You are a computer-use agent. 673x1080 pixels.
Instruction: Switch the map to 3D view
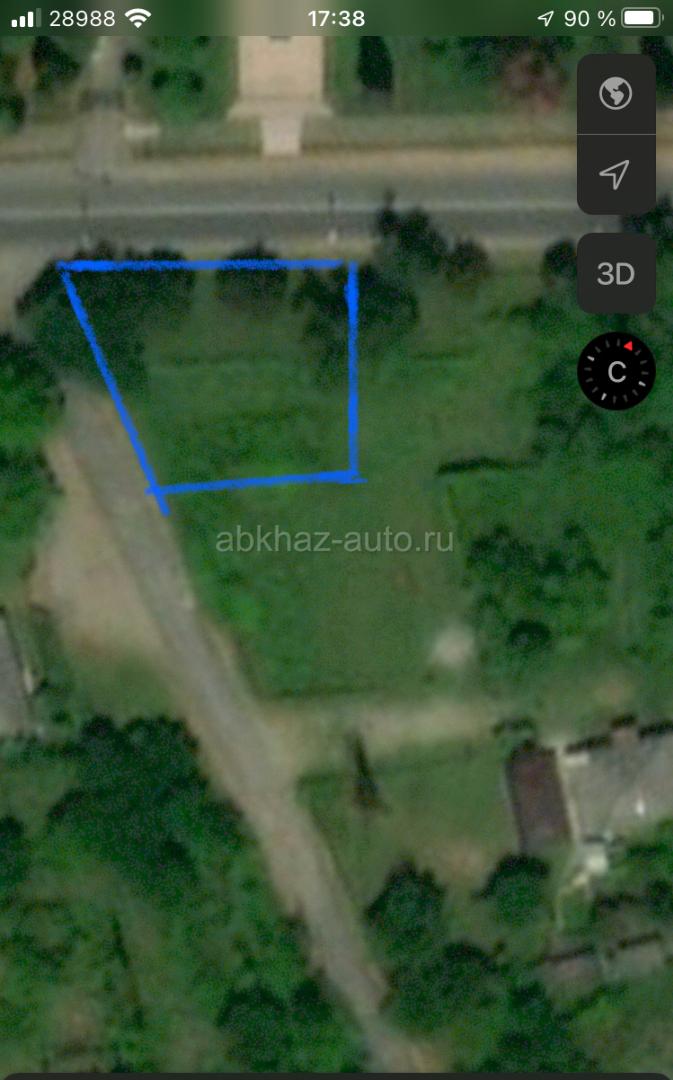coord(616,273)
